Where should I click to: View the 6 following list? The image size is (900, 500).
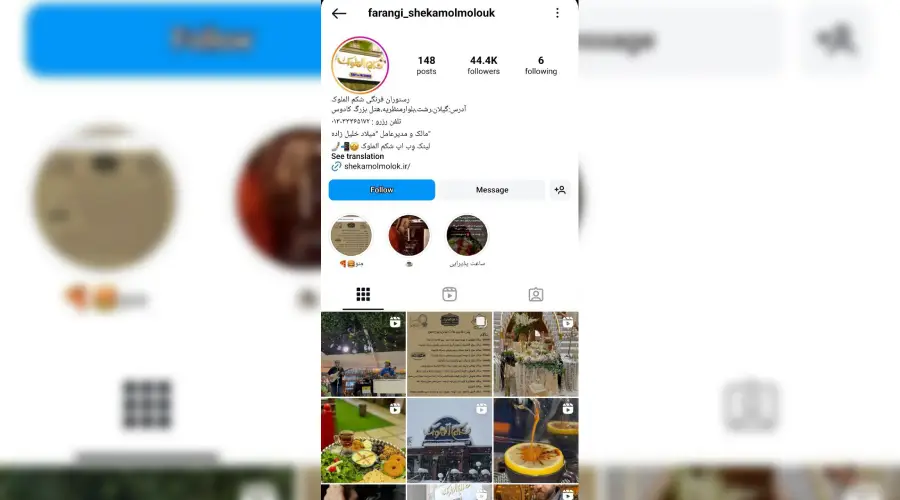pyautogui.click(x=540, y=65)
